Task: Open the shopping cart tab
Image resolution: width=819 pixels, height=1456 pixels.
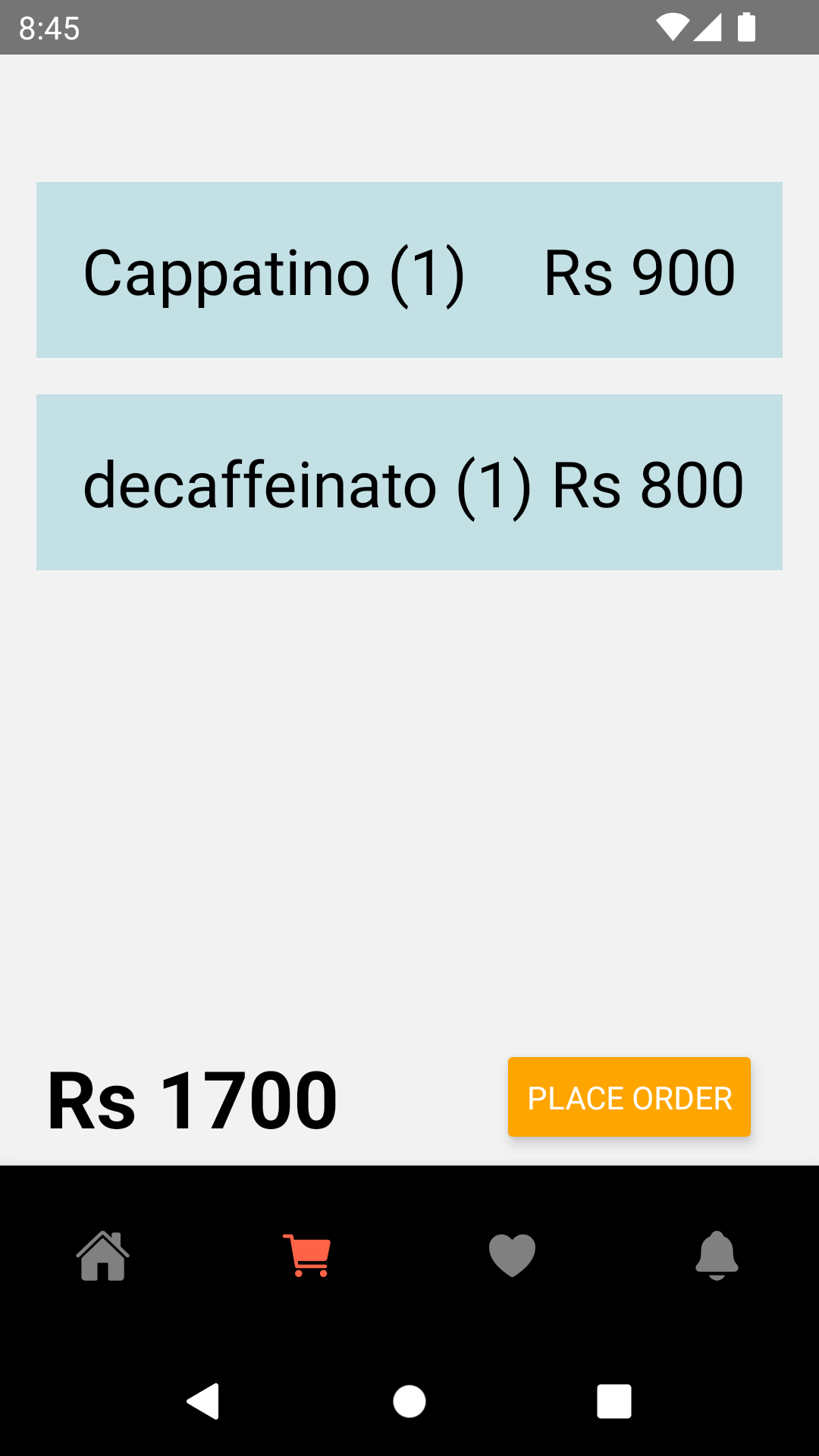Action: 307,1256
